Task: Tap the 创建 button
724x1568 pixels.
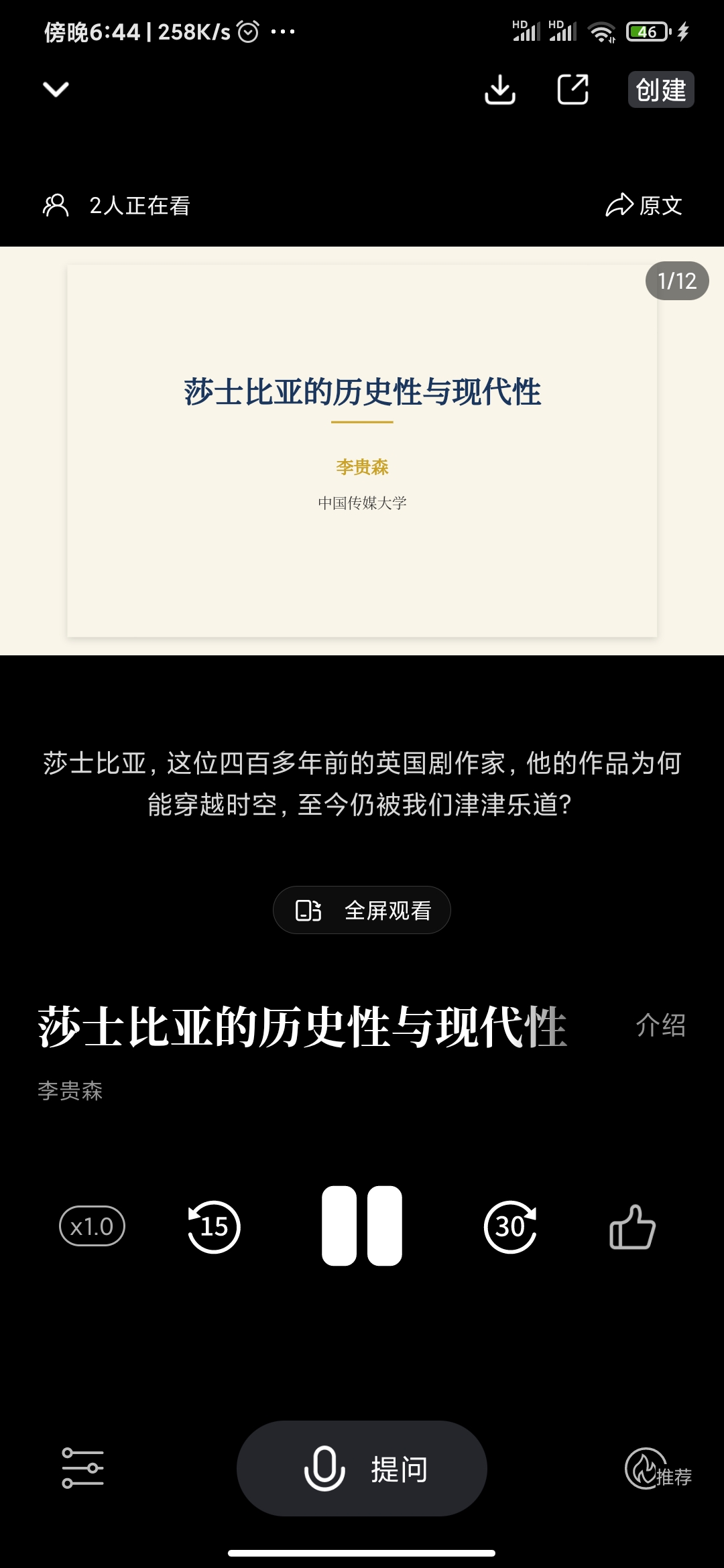Action: click(x=660, y=89)
